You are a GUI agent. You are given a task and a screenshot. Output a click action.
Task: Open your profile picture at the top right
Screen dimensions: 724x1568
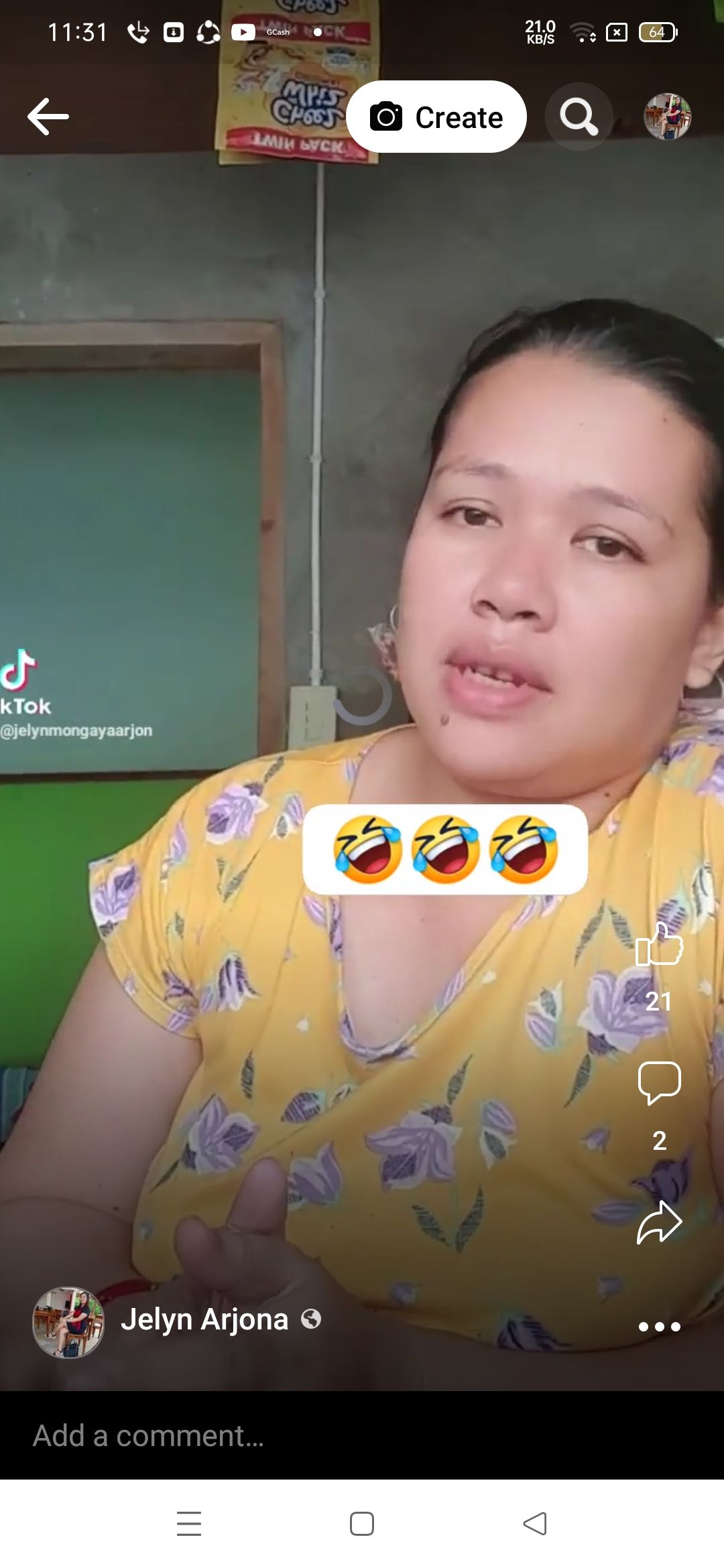click(667, 117)
